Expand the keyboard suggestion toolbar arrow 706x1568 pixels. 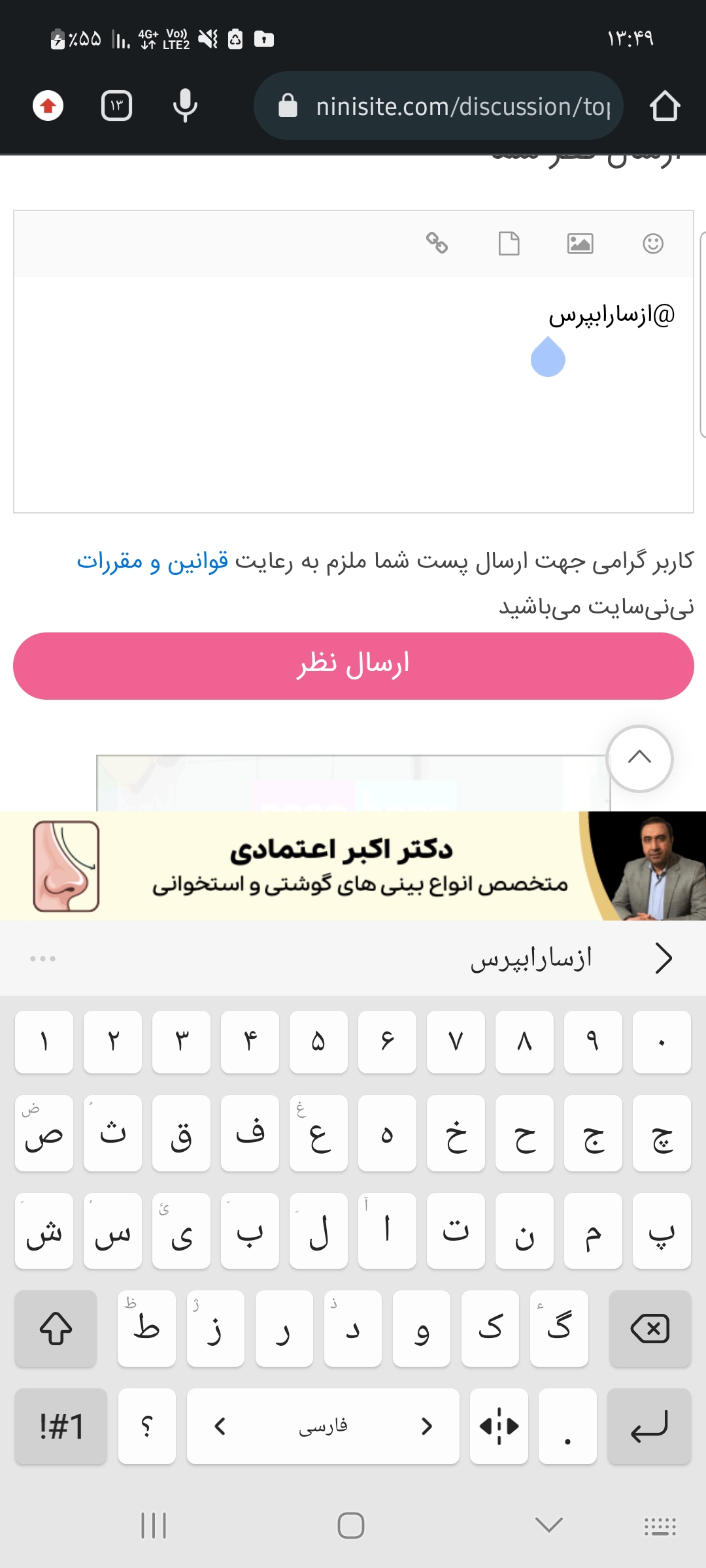point(663,958)
